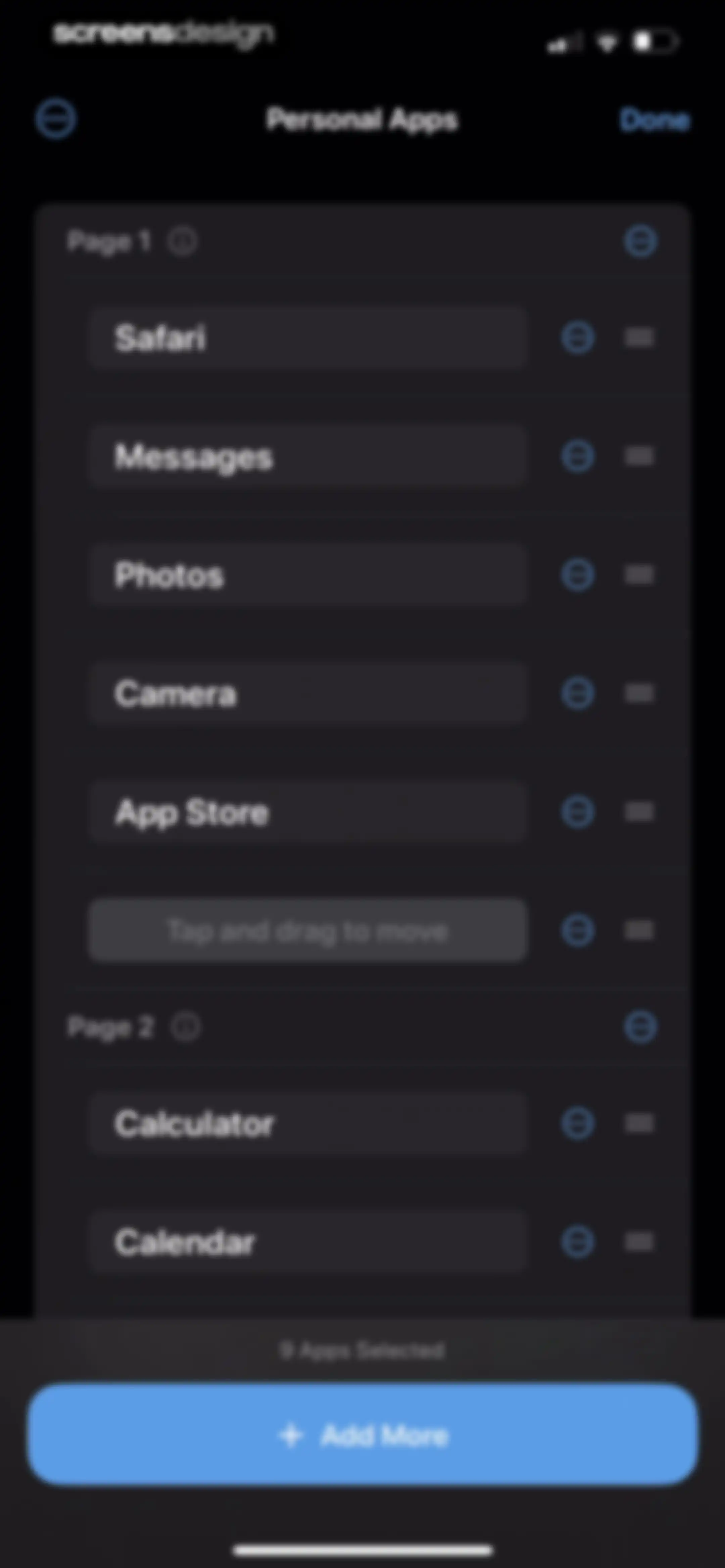Remove Safari from the list

(x=578, y=337)
